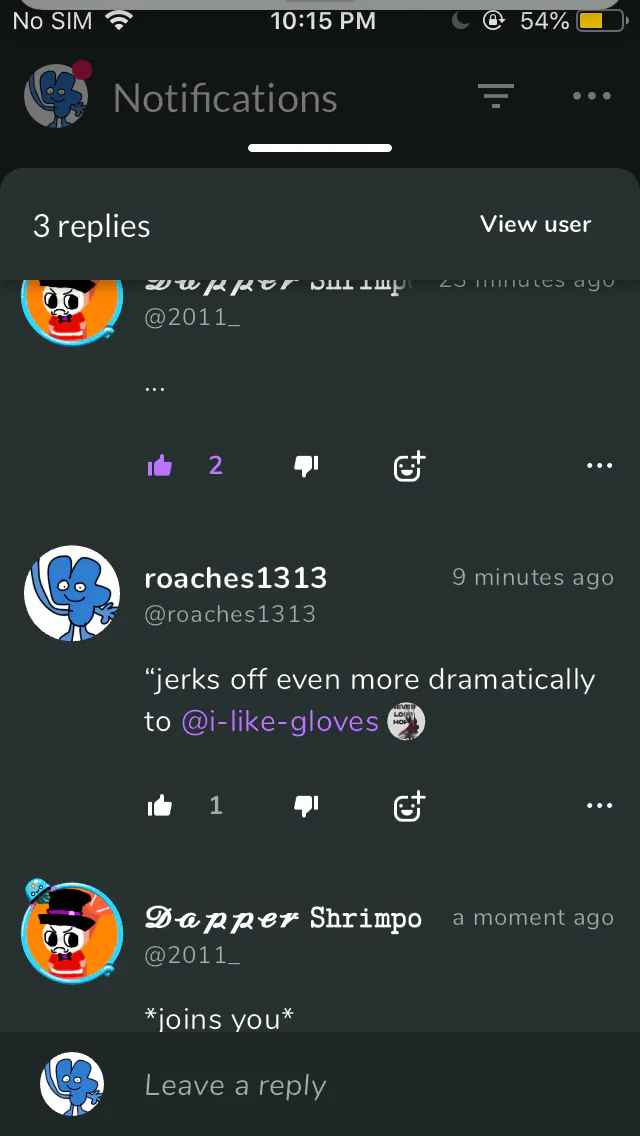
Task: Open more options on the "…" reply
Action: [599, 466]
